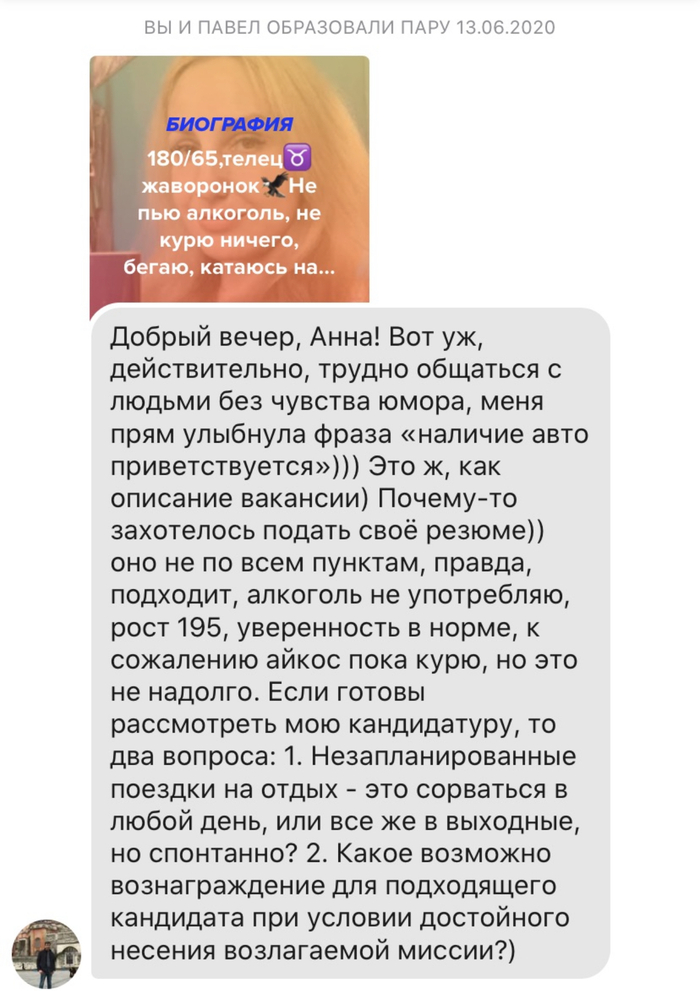Open Pavel's profile photo avatar
Screen dimensions: 700x991
pos(46,953)
